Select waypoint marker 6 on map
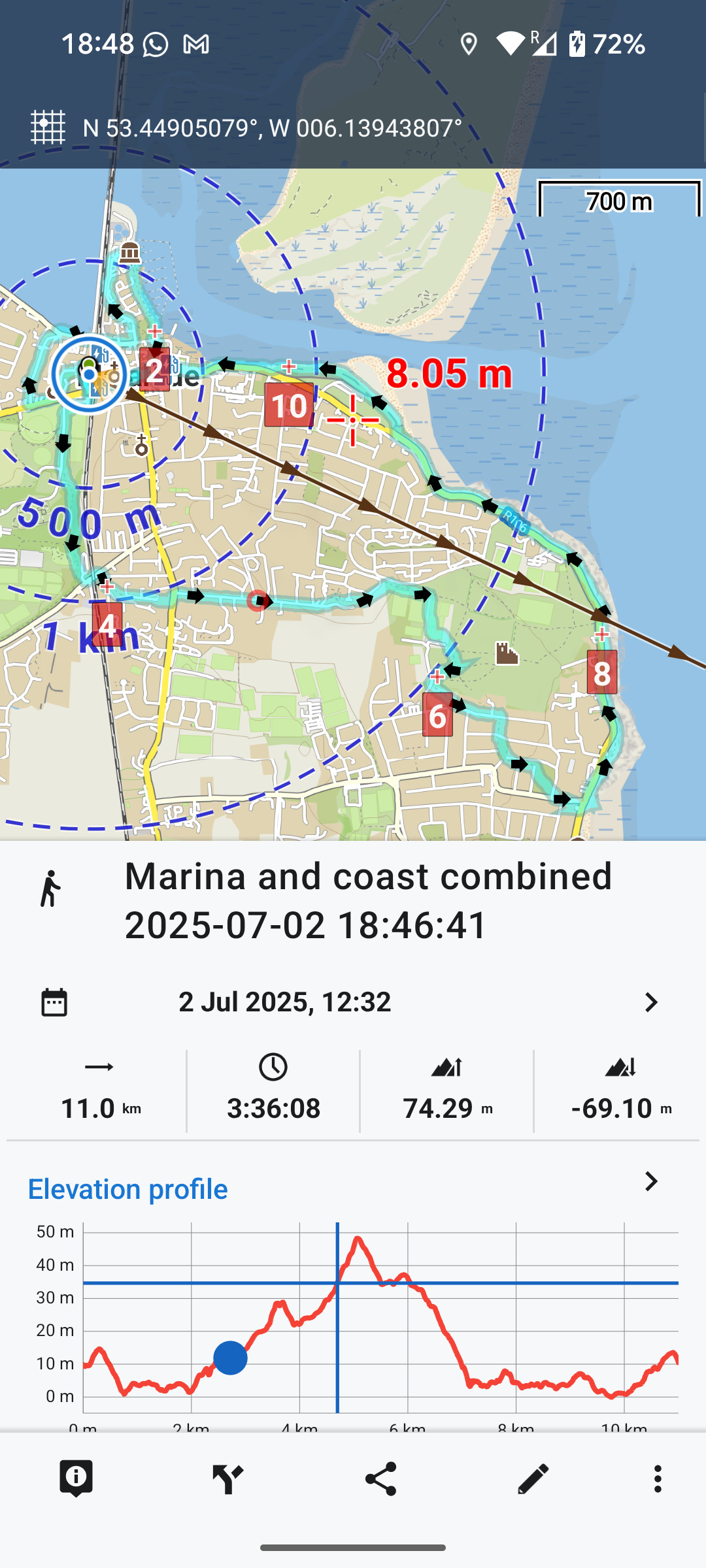 [x=437, y=716]
